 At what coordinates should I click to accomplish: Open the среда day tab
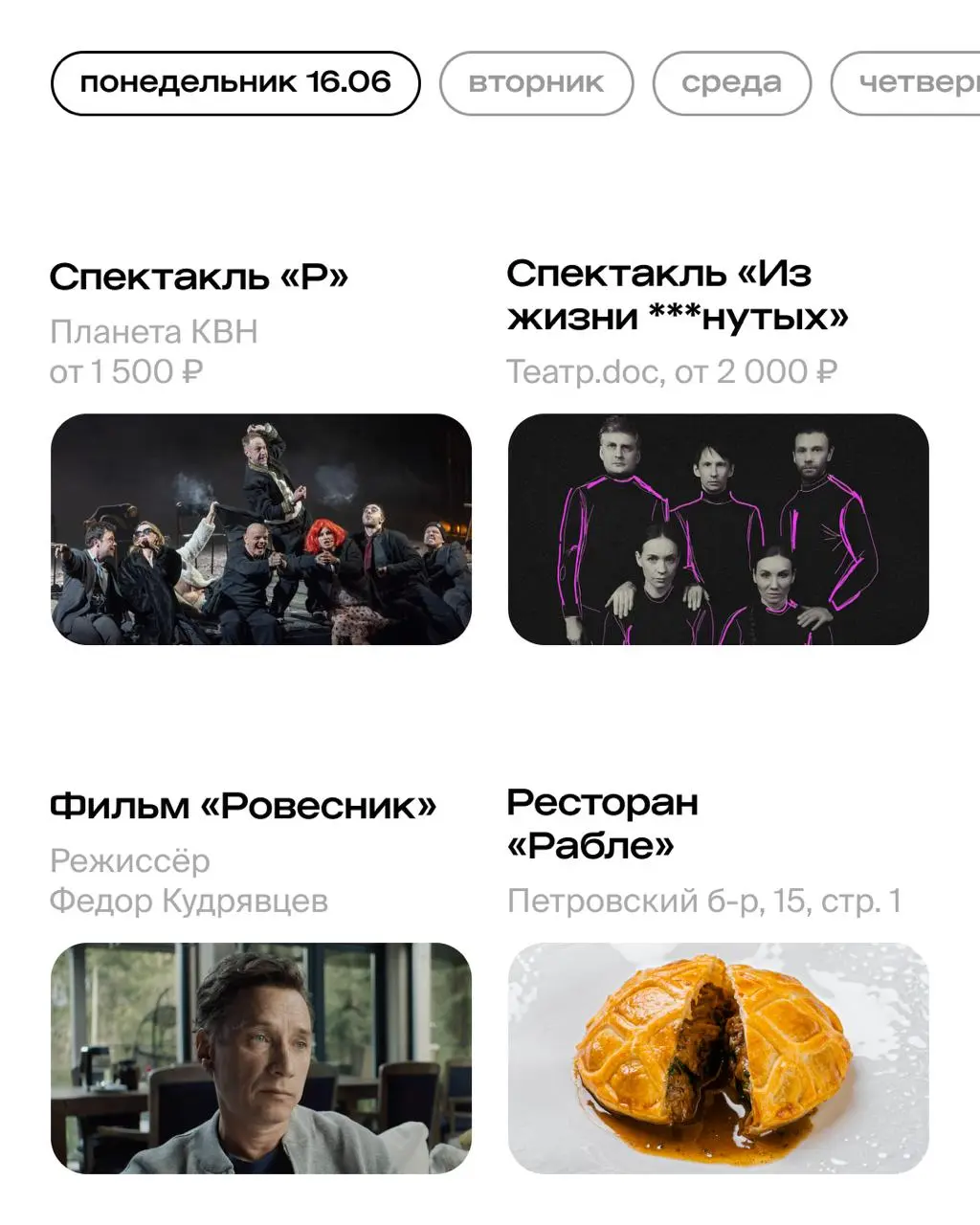[x=732, y=83]
